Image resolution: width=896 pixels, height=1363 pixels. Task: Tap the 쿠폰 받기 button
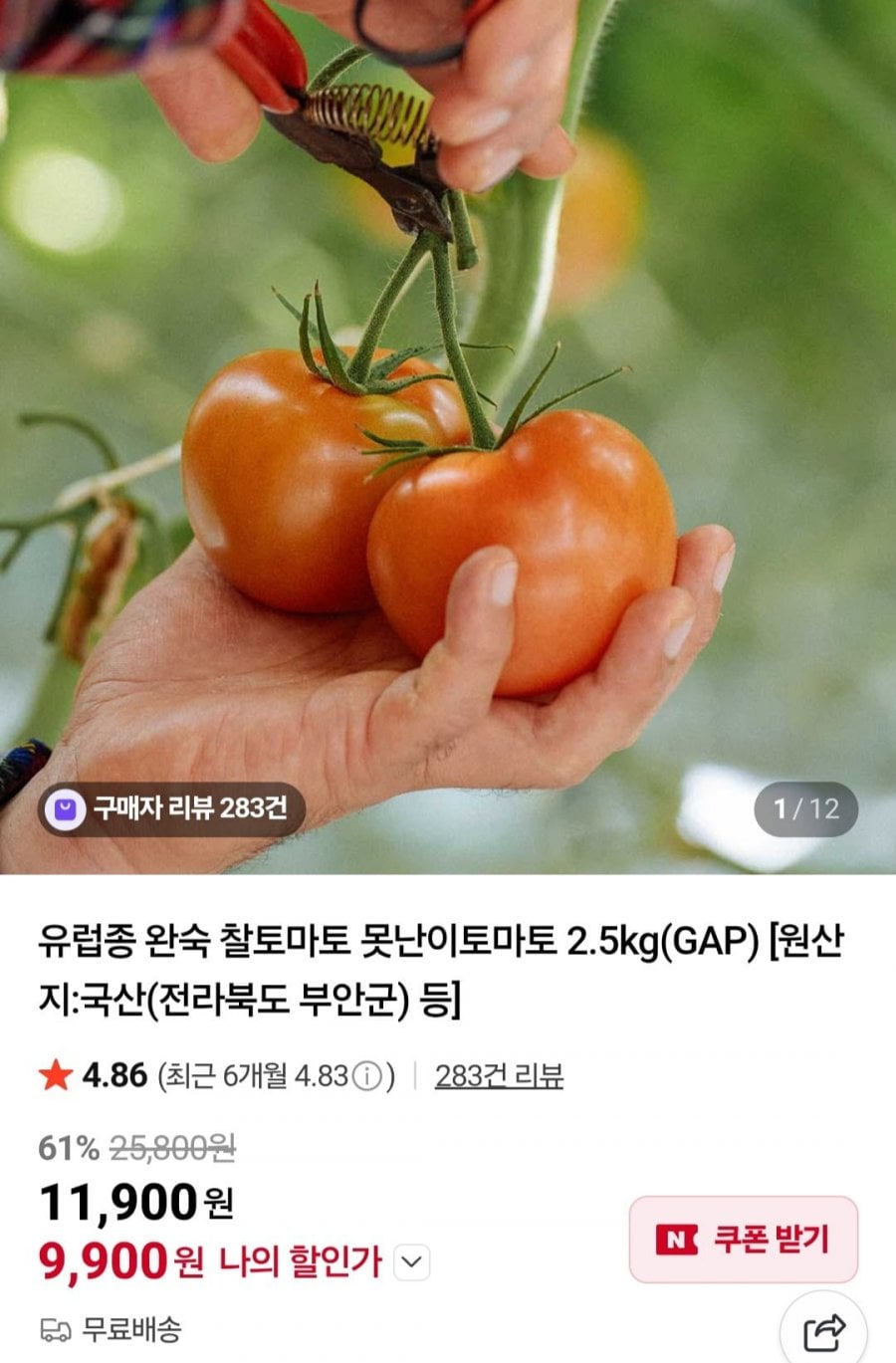point(744,1240)
